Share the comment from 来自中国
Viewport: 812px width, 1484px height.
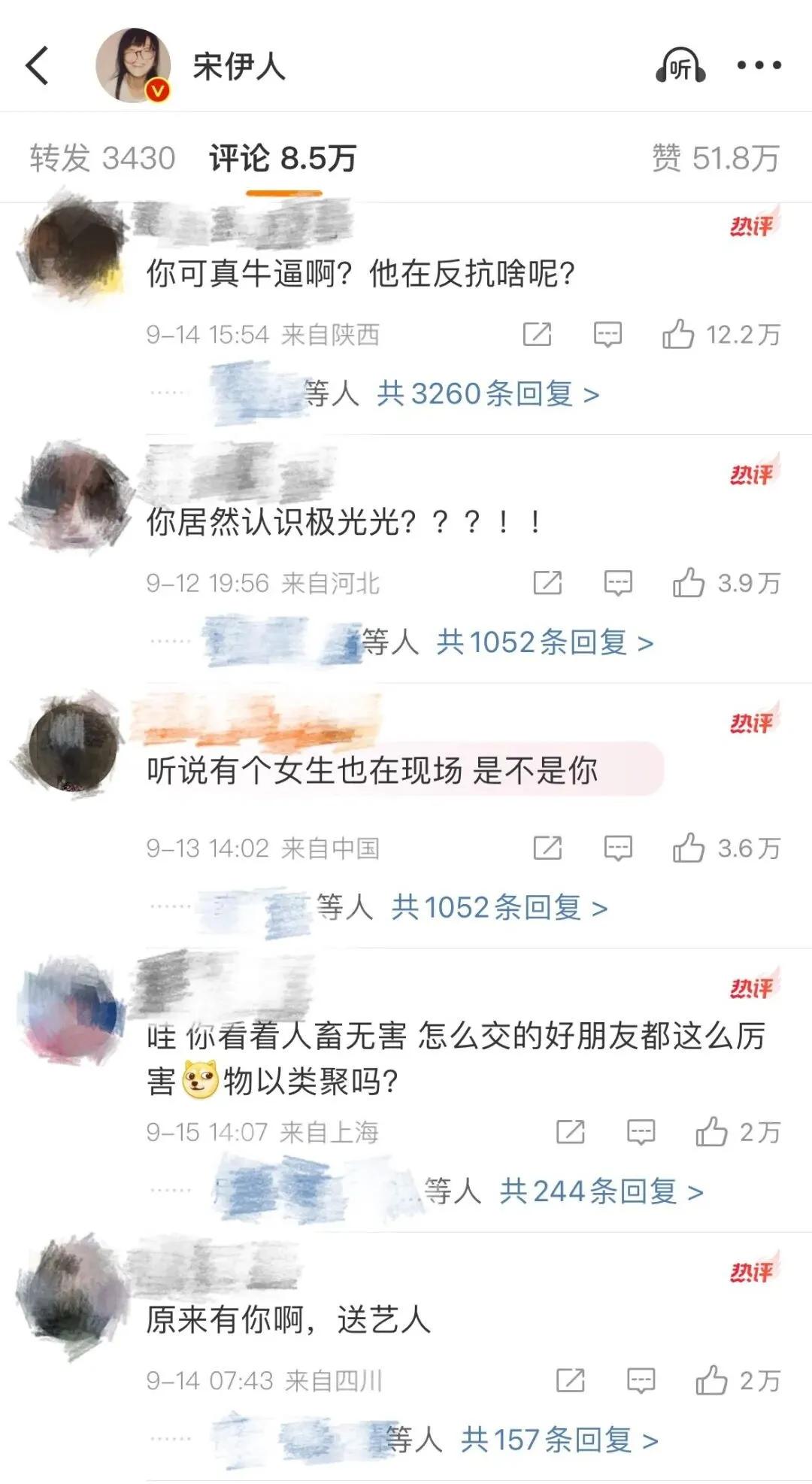point(547,848)
